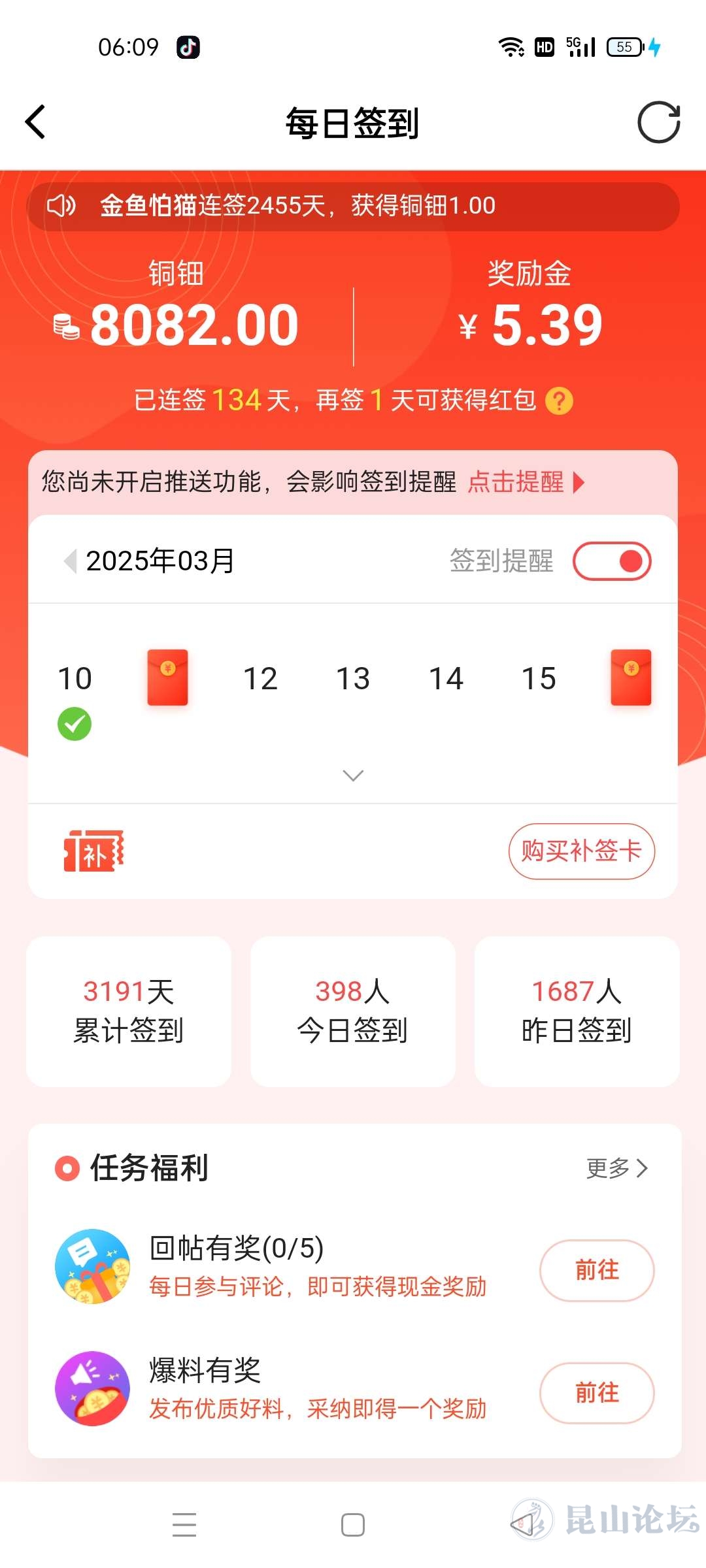
Task: Tap 前往 for 回帖有奖
Action: [596, 1270]
